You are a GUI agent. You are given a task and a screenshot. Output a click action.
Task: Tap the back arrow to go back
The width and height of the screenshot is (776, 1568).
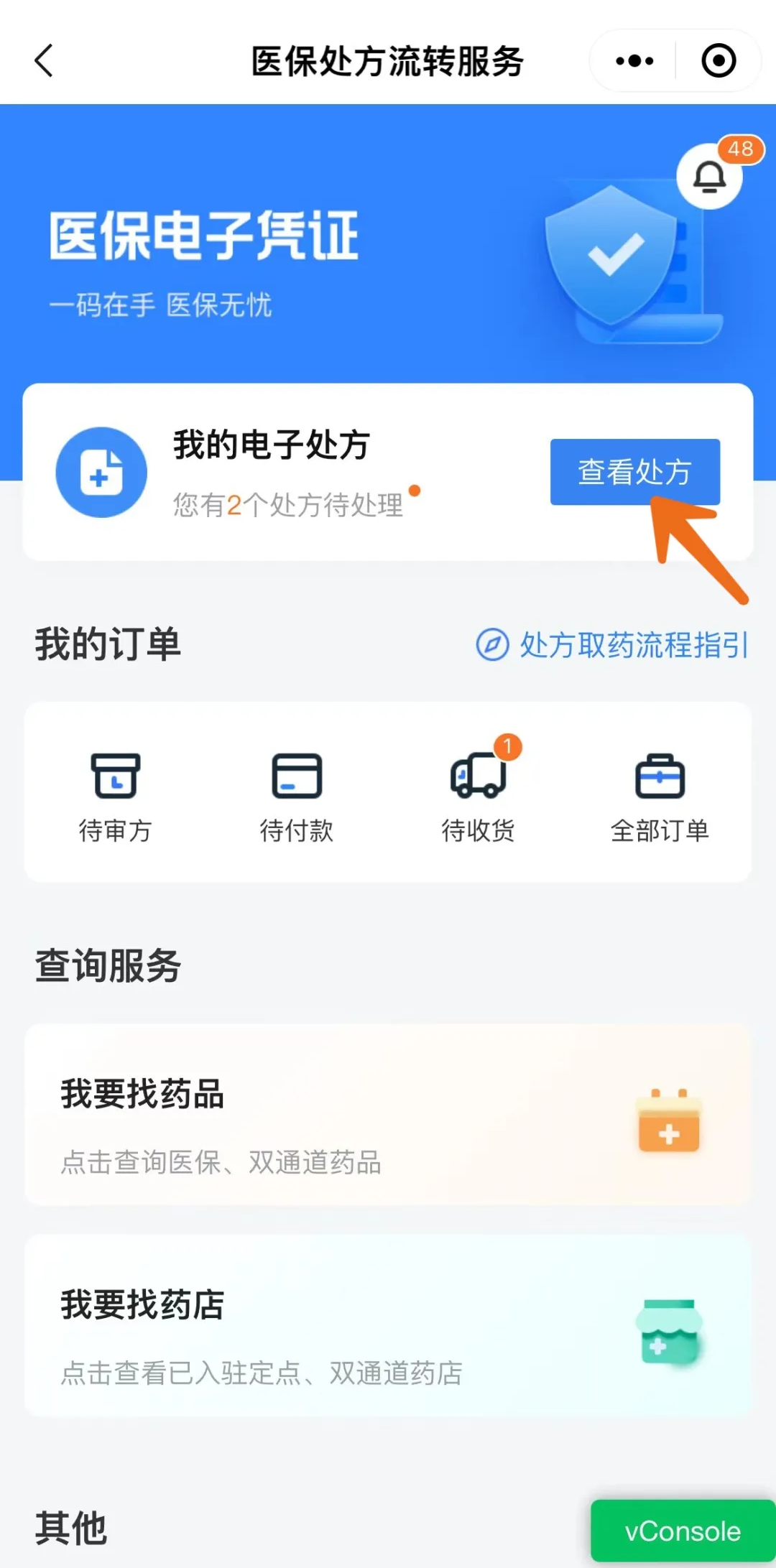tap(45, 61)
